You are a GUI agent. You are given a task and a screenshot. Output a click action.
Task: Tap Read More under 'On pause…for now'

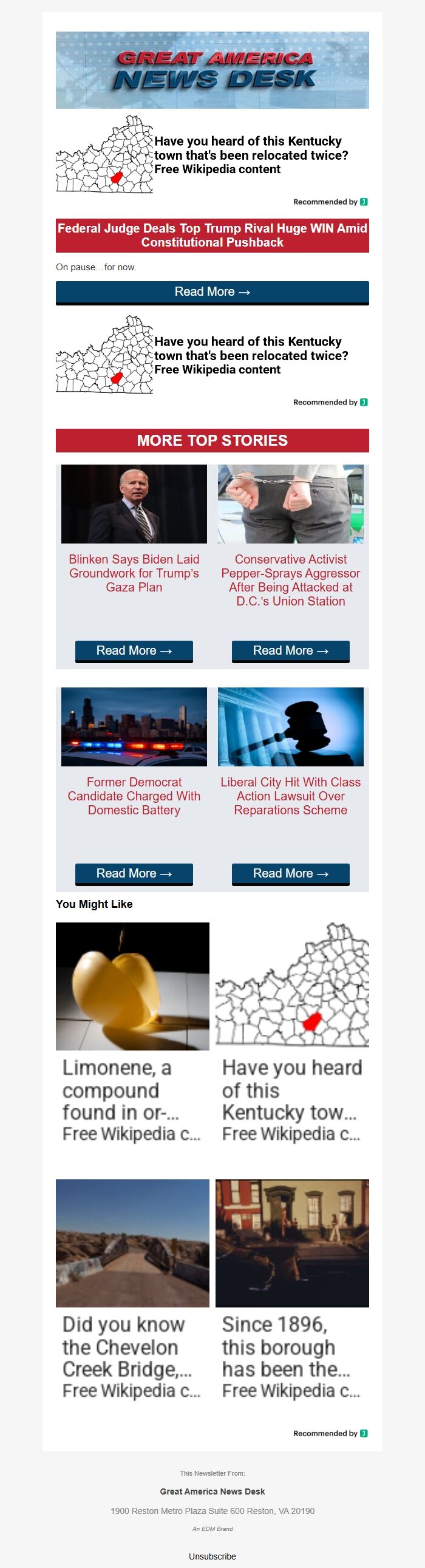(212, 292)
